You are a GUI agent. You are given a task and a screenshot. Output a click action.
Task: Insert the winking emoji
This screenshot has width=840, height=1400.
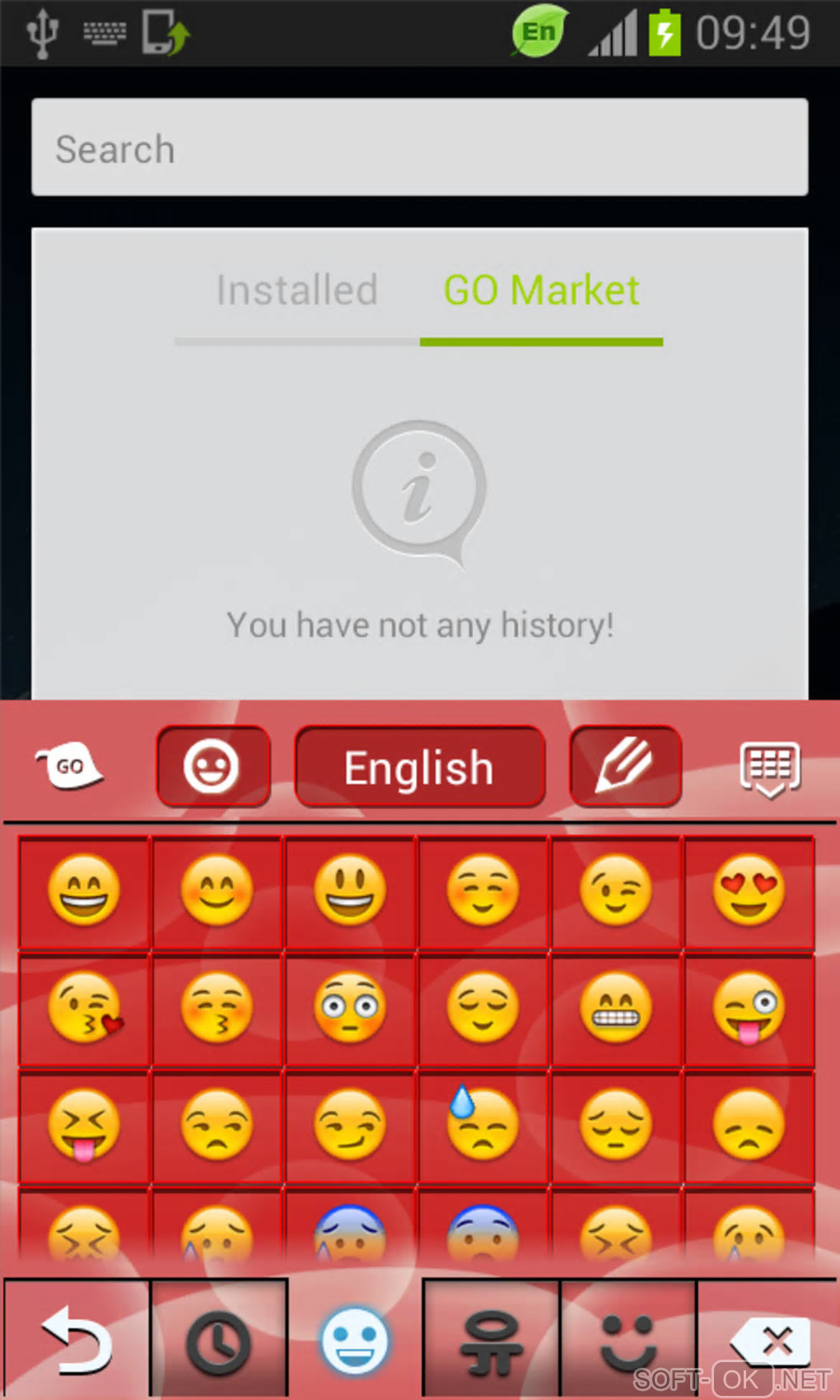click(x=615, y=891)
